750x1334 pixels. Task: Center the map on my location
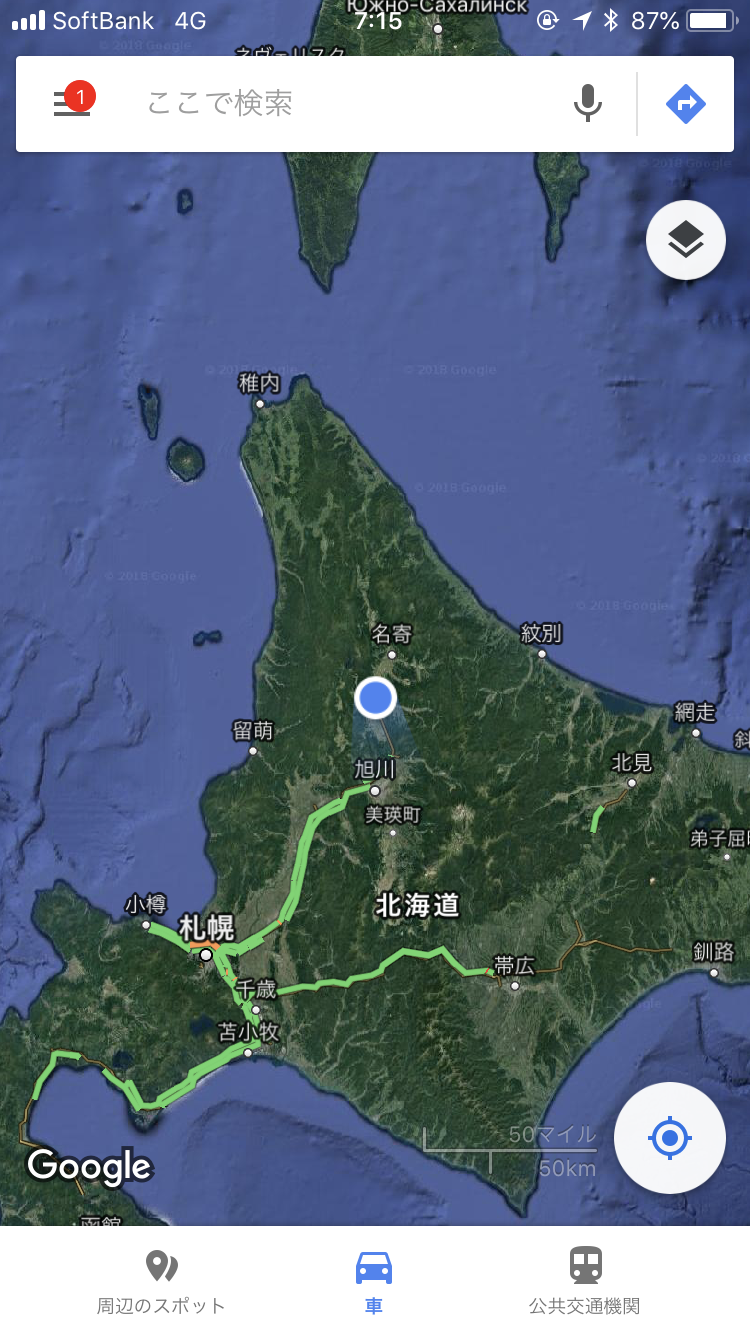669,1137
